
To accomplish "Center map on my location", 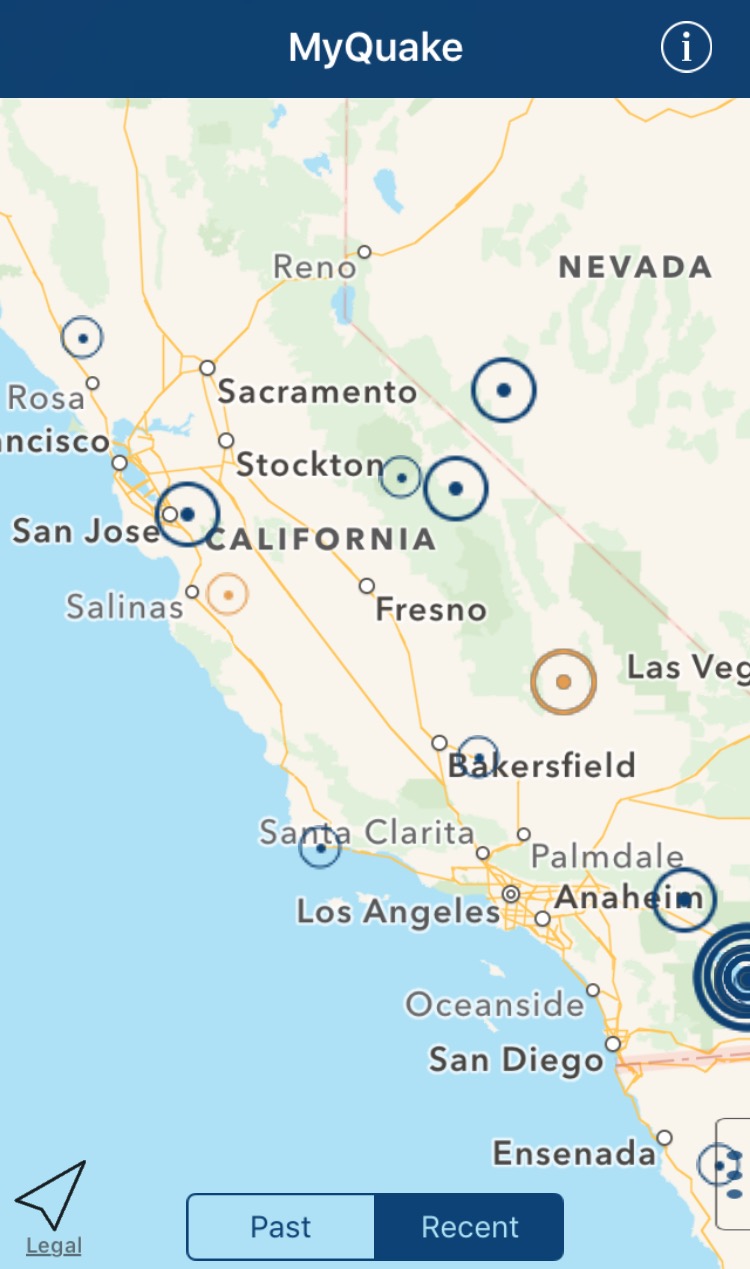I will coord(52,1193).
